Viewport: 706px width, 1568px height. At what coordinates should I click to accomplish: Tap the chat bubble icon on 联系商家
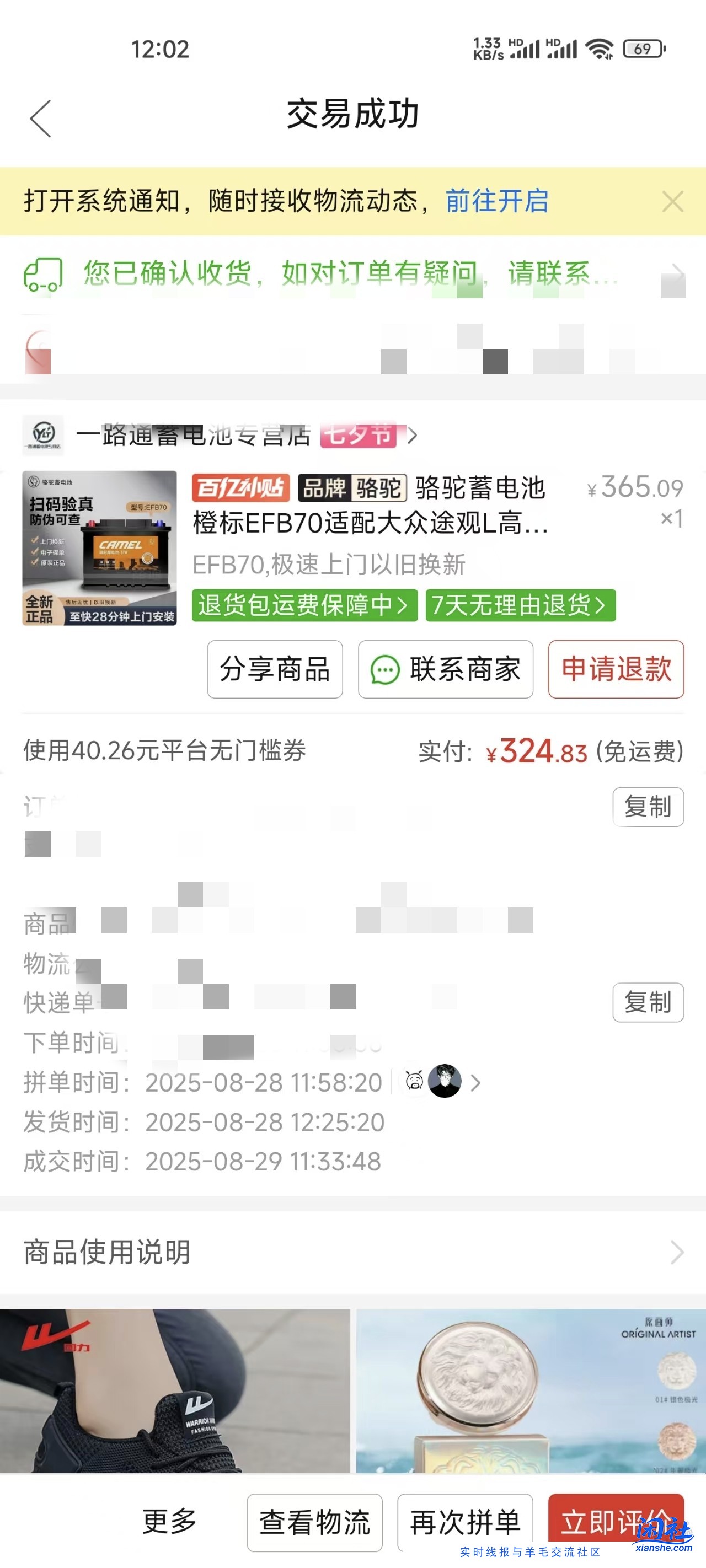click(384, 670)
